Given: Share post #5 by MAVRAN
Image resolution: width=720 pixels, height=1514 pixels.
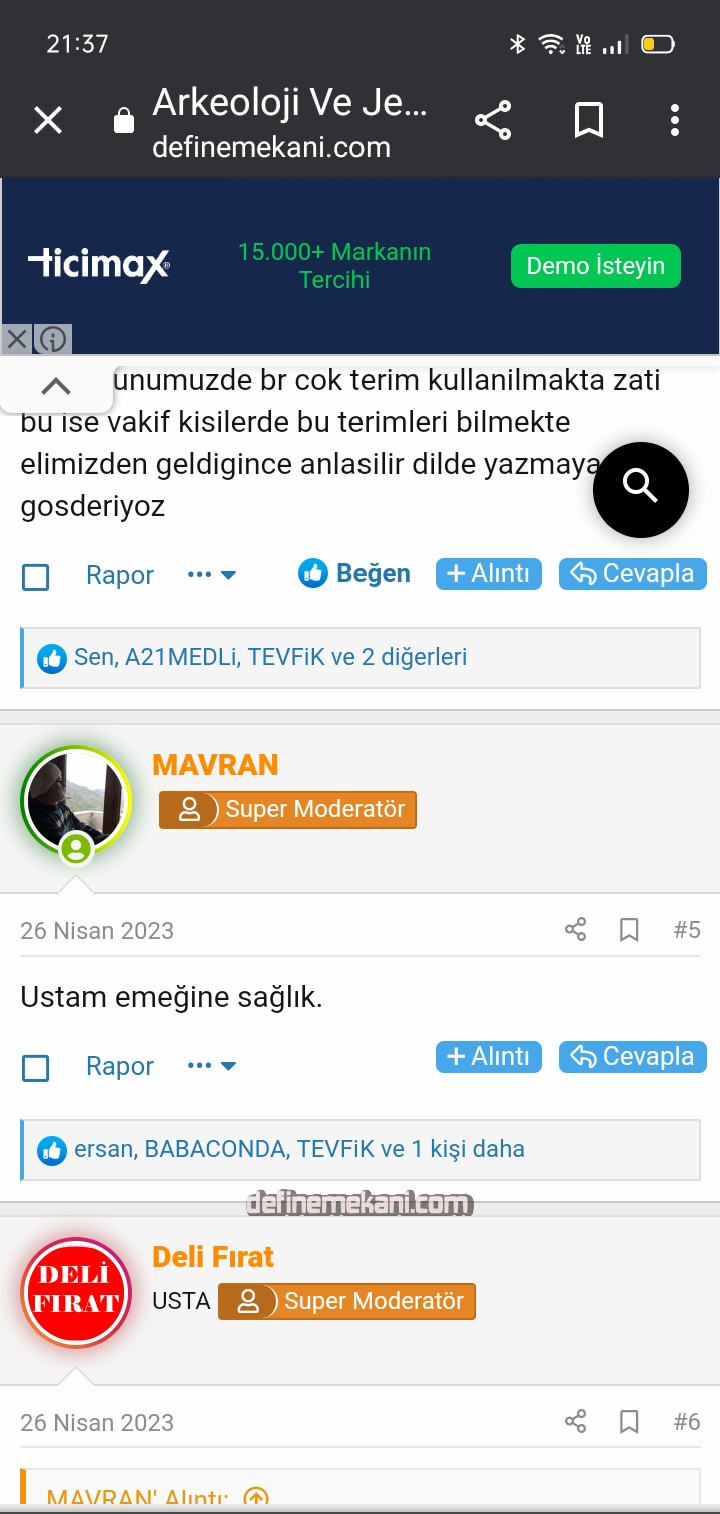Looking at the screenshot, I should (x=575, y=931).
